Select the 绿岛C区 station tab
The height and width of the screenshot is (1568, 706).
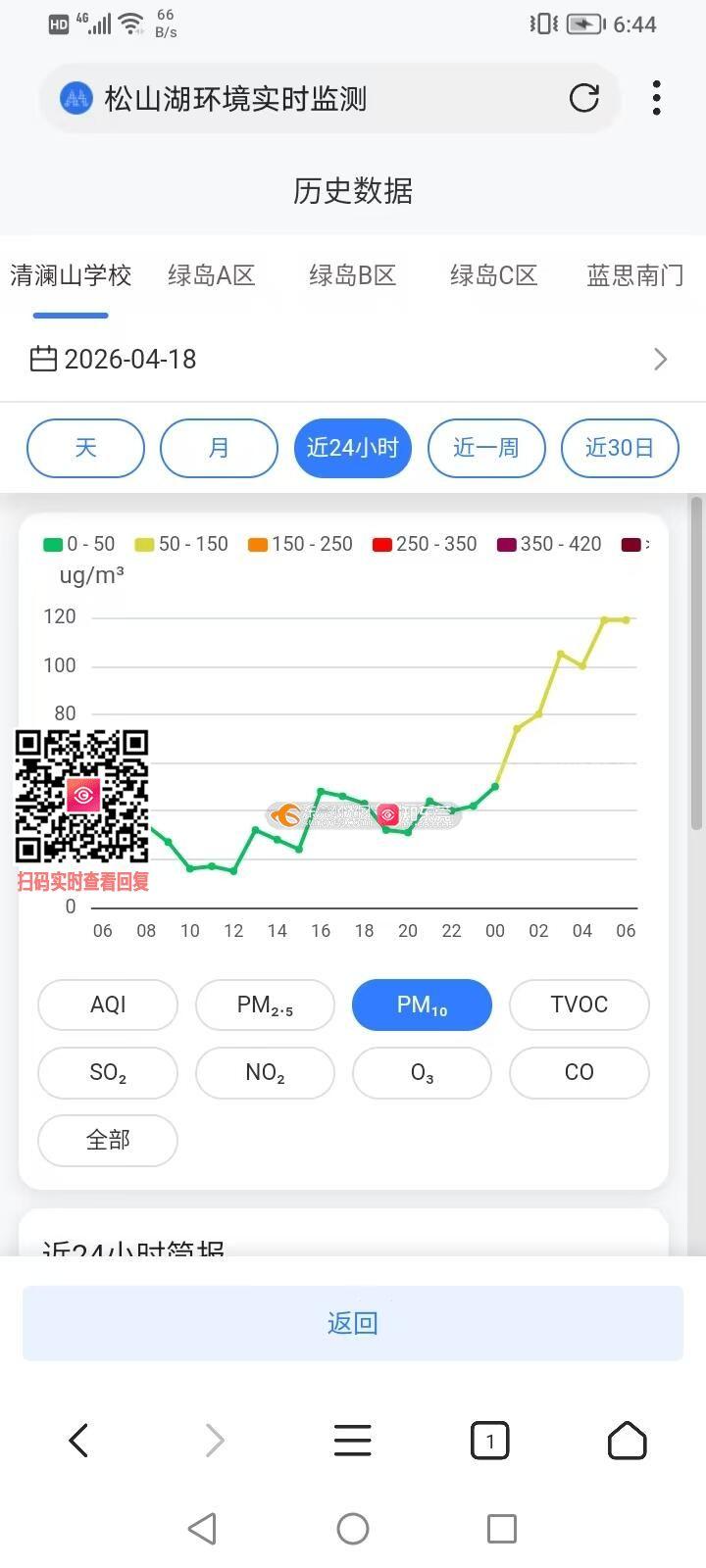point(493,275)
